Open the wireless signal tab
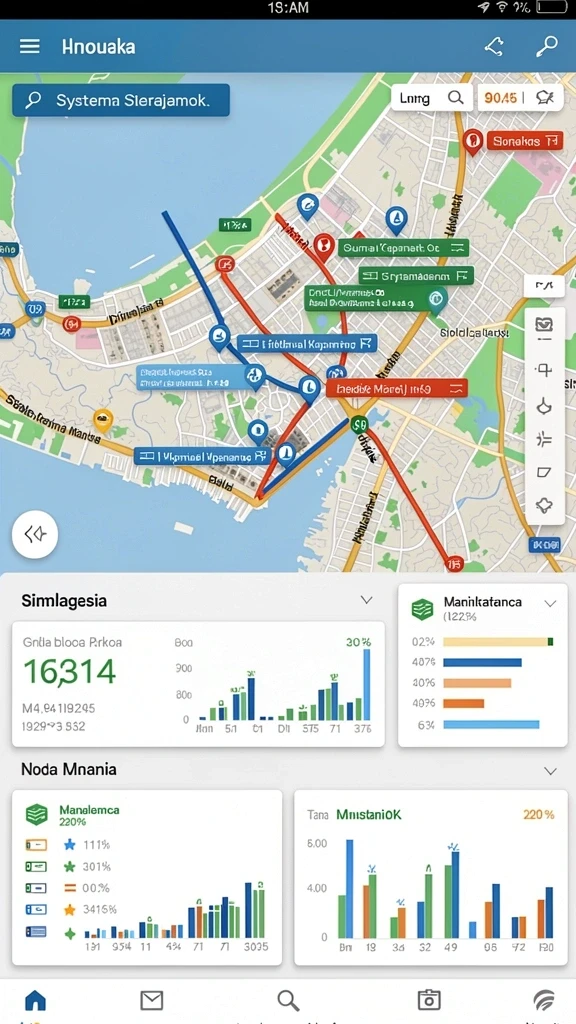 [543, 1000]
